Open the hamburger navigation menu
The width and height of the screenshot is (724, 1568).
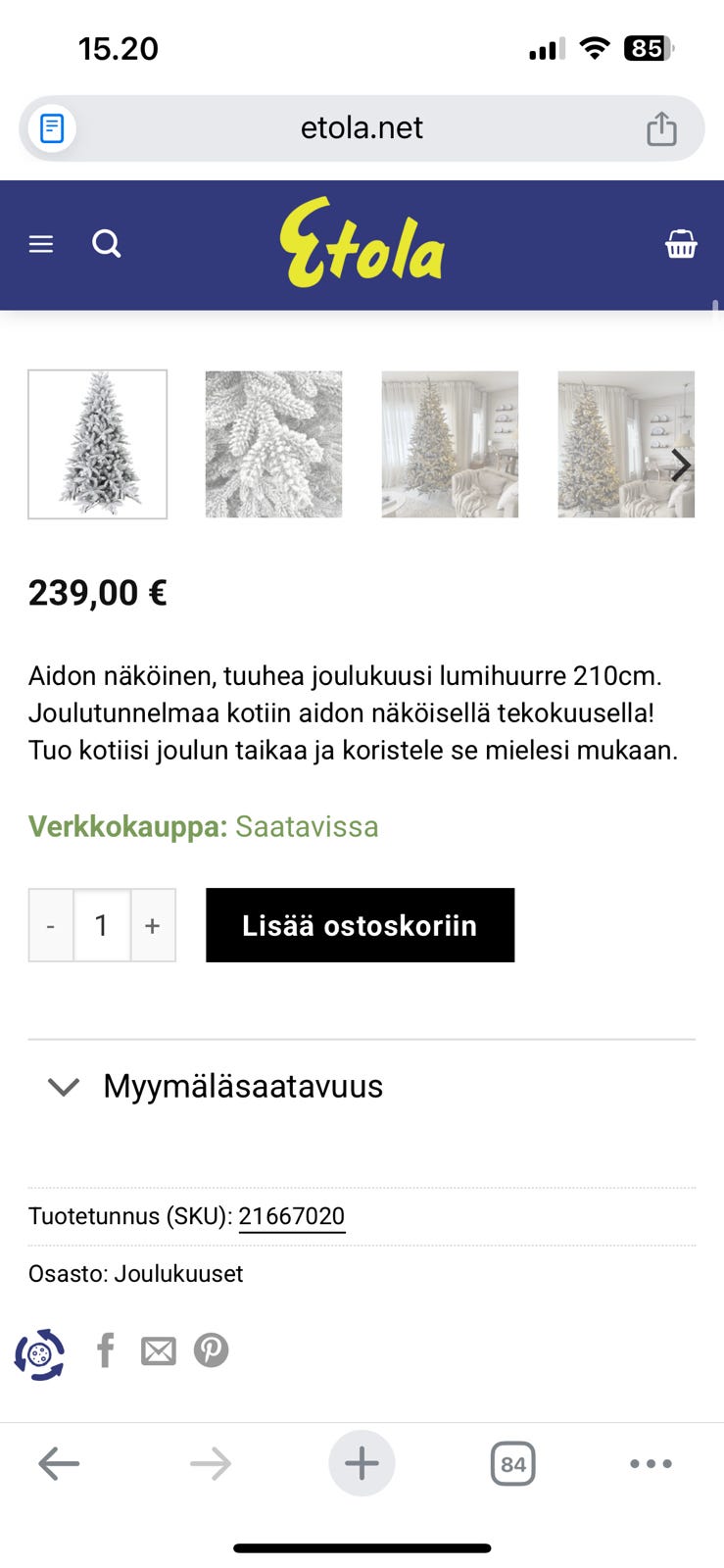coord(40,243)
